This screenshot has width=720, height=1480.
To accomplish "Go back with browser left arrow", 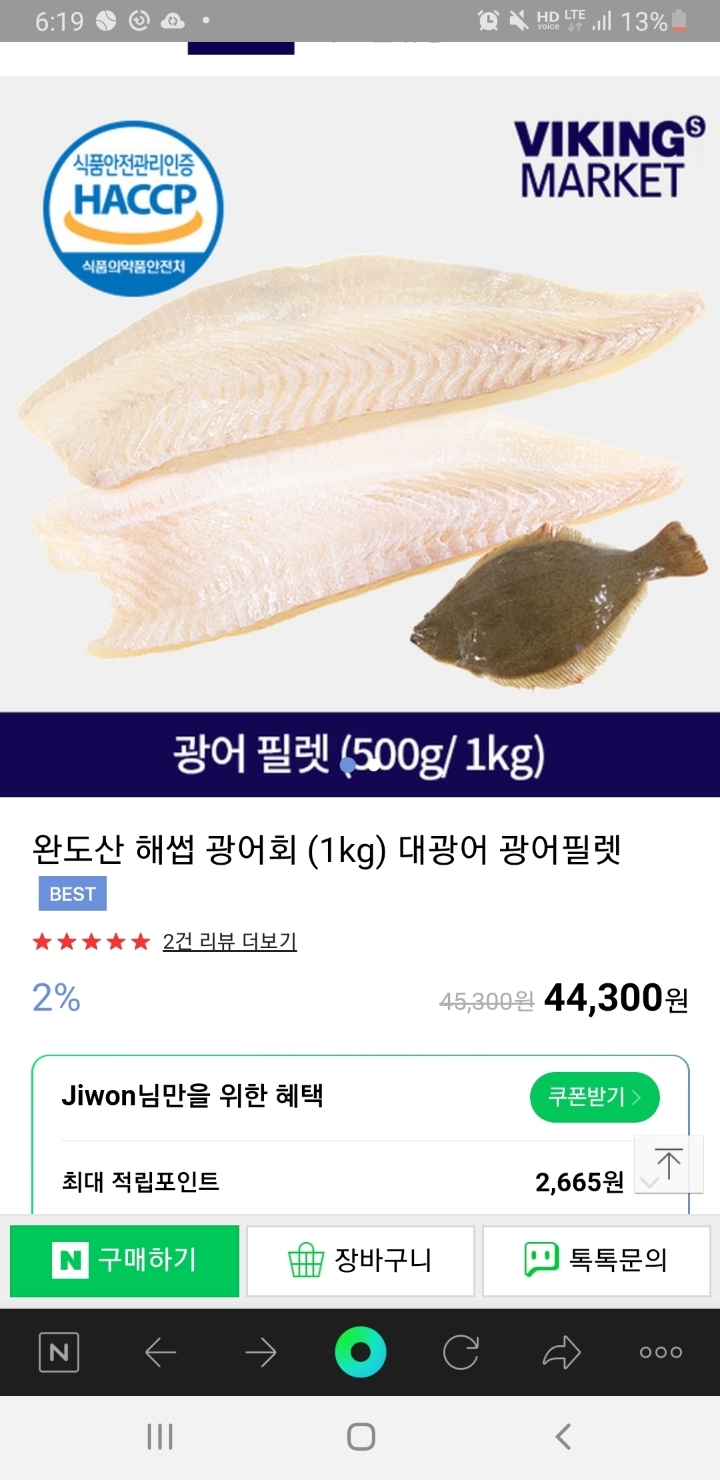I will [160, 1353].
